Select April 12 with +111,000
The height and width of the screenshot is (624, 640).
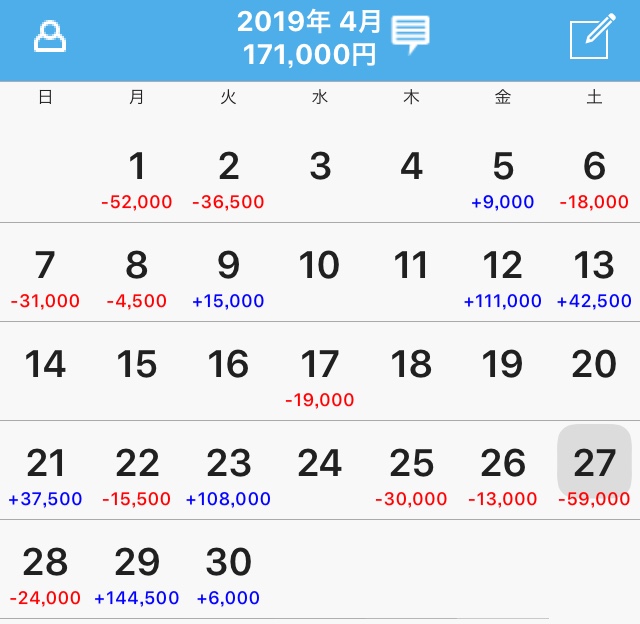(503, 275)
